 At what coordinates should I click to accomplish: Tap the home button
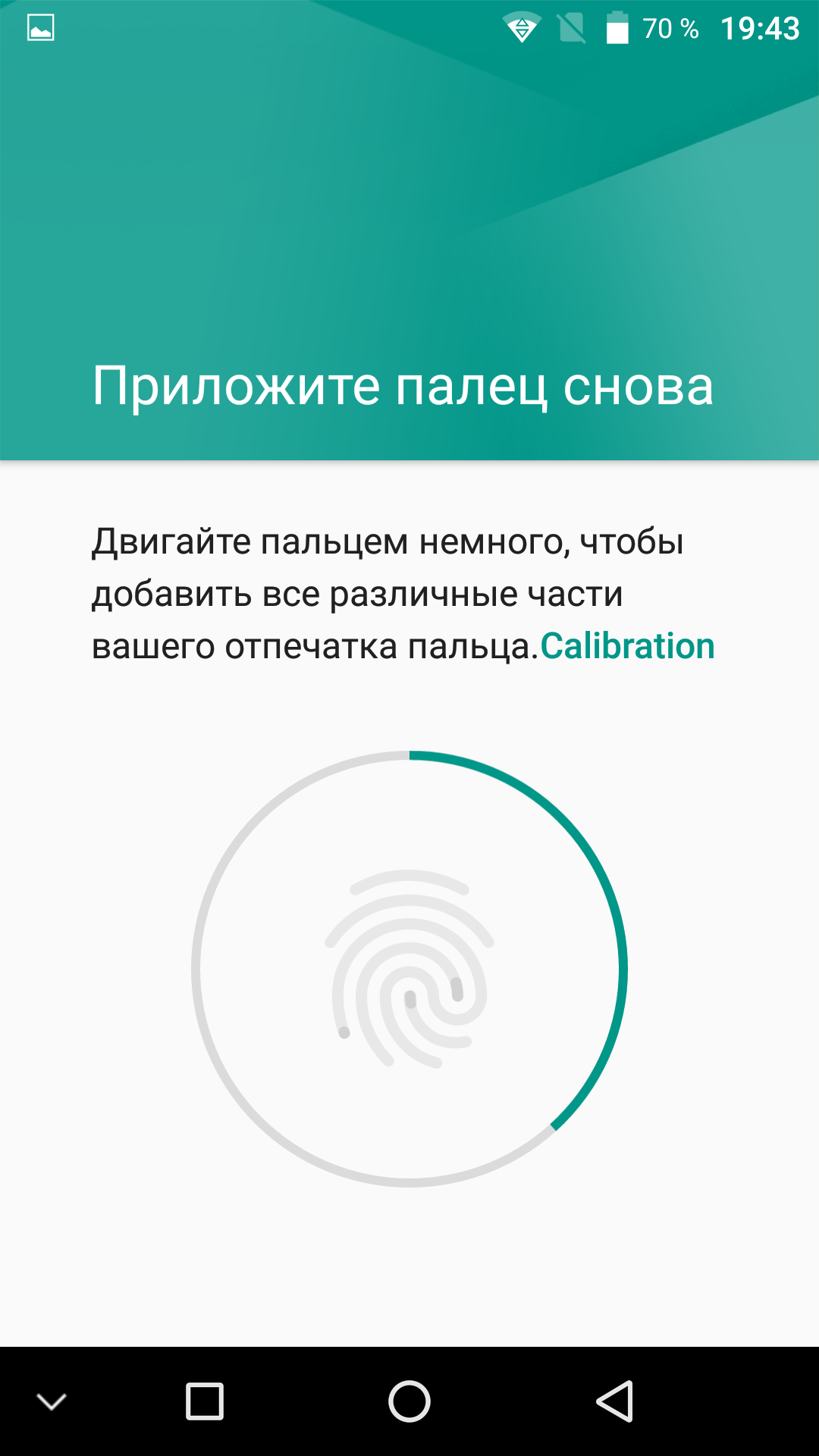409,1401
